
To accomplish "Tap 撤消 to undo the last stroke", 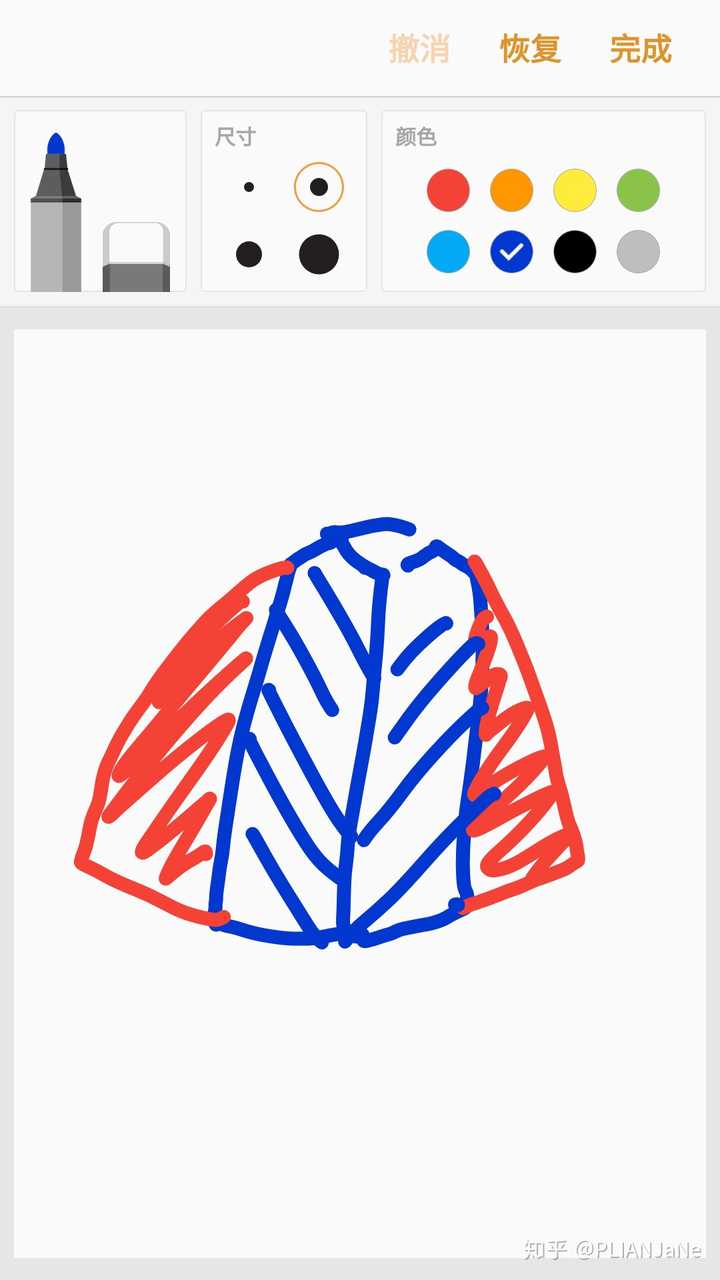I will pos(419,48).
